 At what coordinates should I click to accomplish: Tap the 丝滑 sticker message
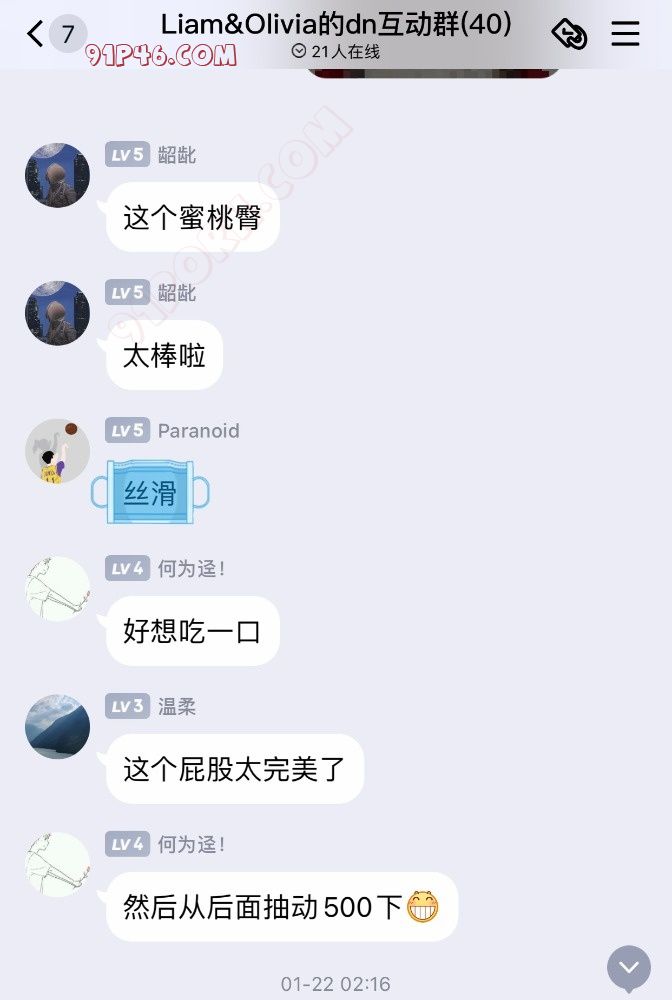[x=150, y=492]
